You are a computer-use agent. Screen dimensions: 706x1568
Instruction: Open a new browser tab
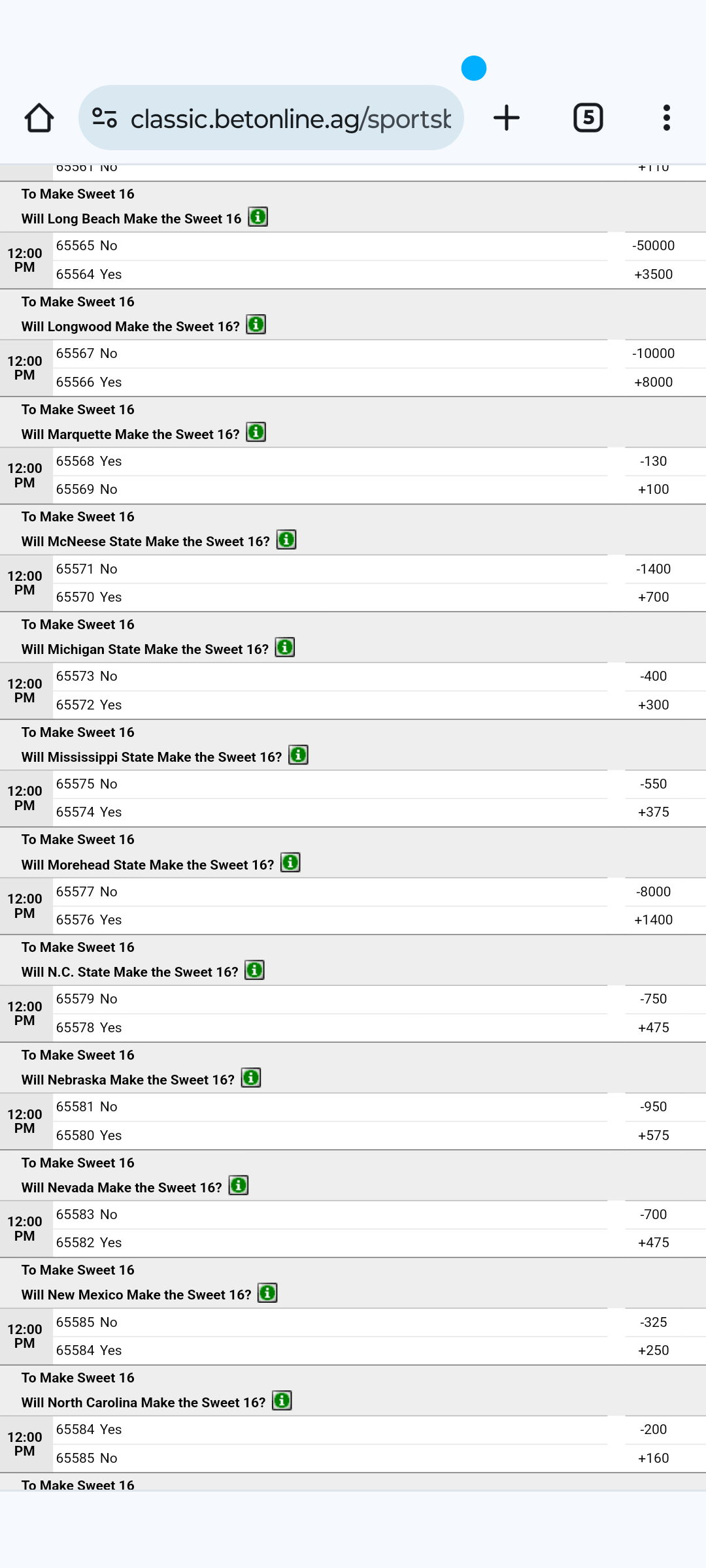tap(507, 118)
